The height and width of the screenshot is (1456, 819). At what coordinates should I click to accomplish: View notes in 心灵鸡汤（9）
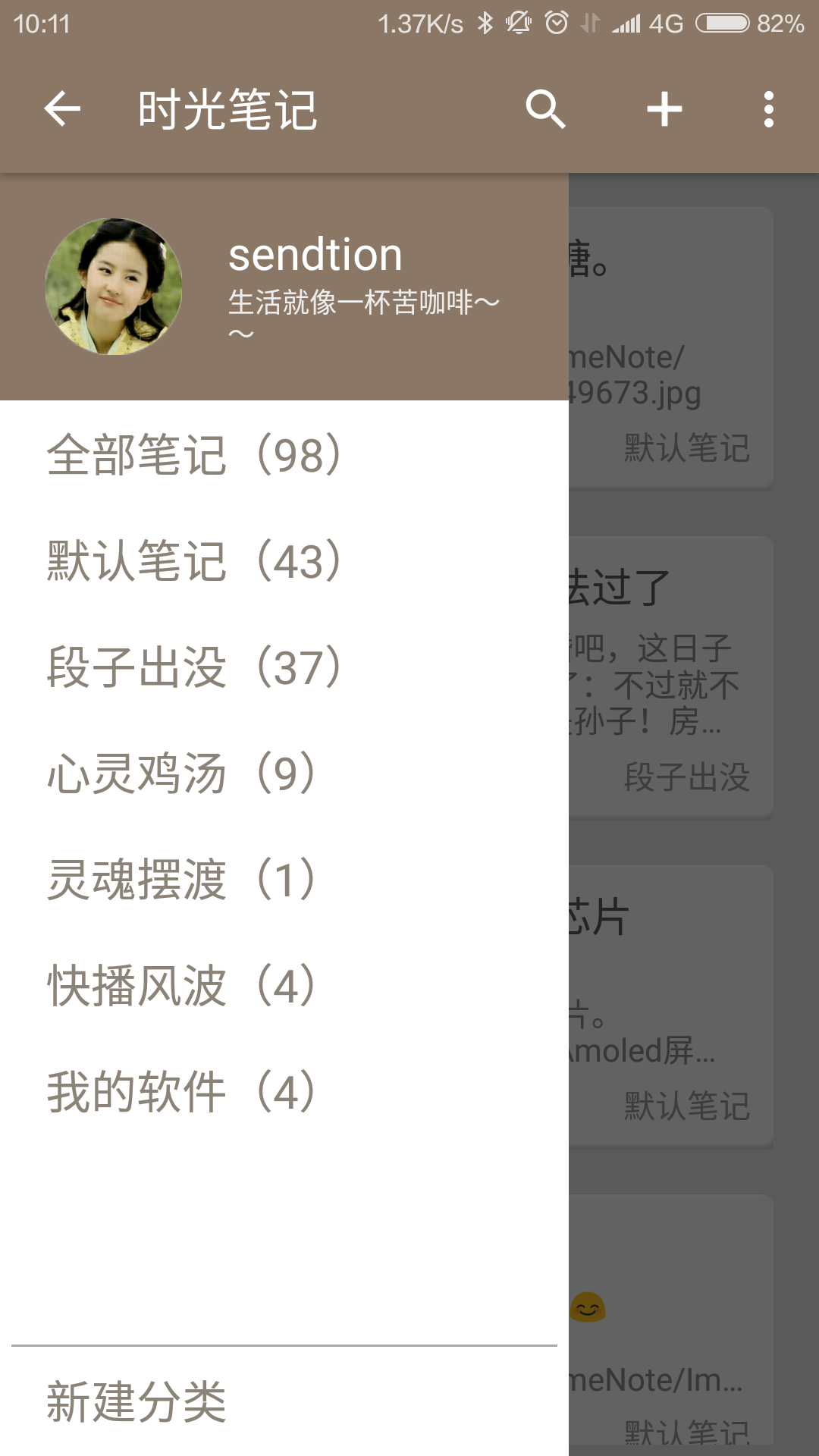coord(182,772)
